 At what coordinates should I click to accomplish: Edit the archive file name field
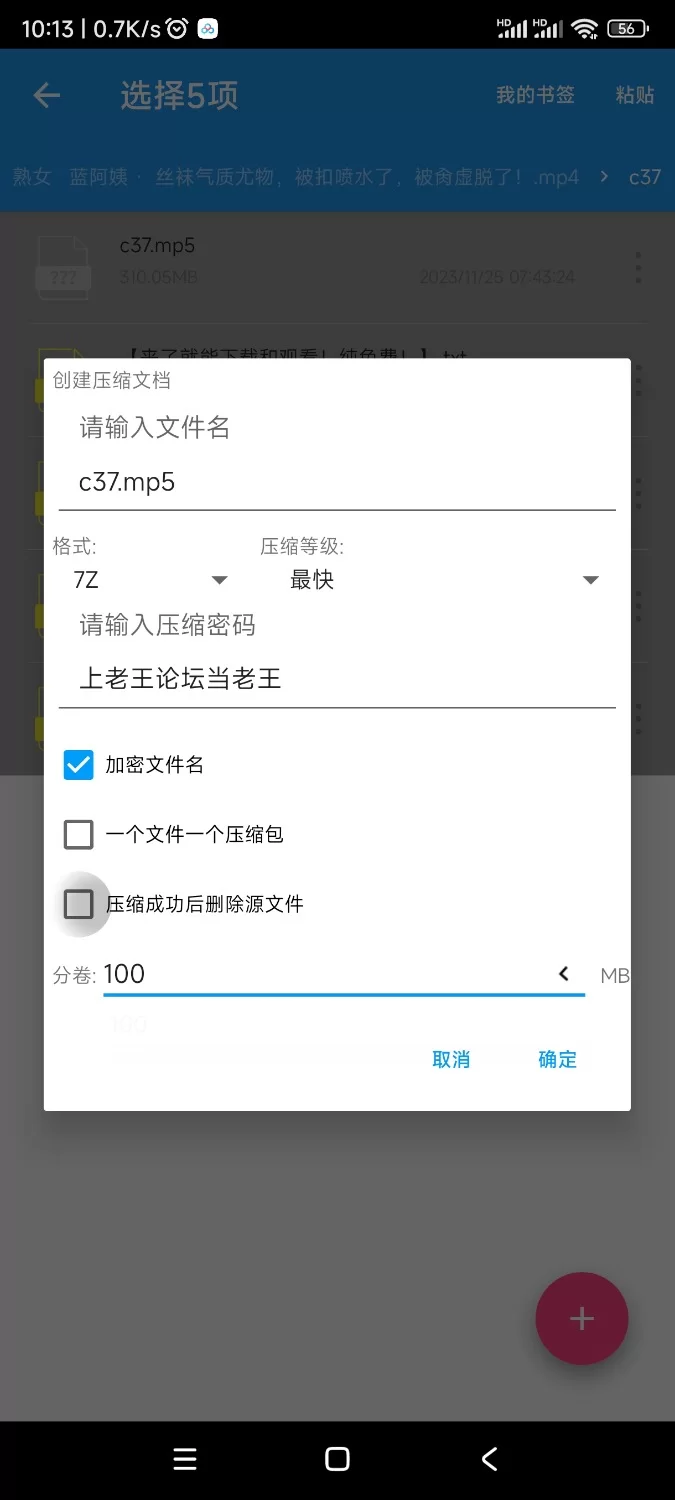pyautogui.click(x=337, y=482)
